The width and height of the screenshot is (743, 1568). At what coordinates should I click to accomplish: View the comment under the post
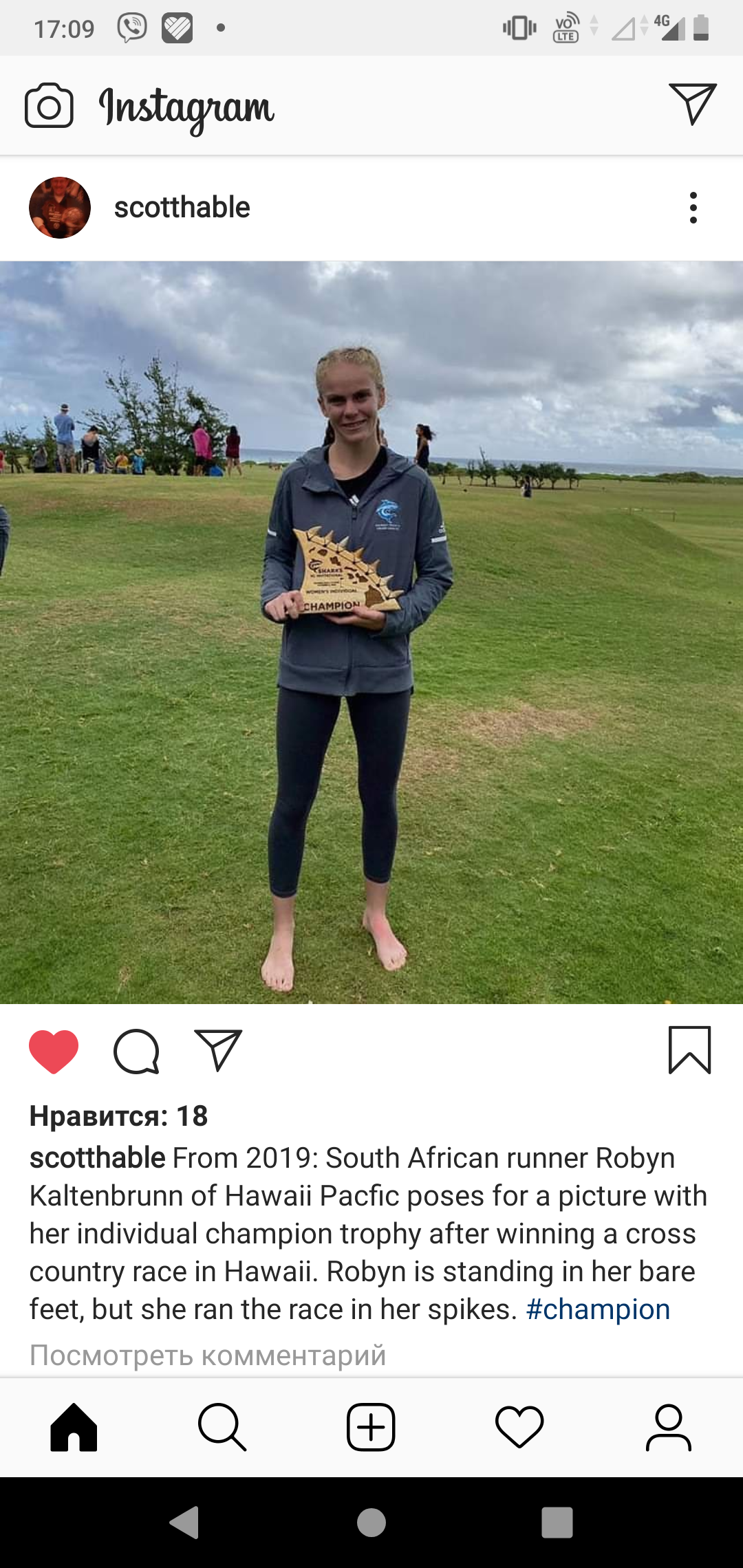[x=208, y=1355]
